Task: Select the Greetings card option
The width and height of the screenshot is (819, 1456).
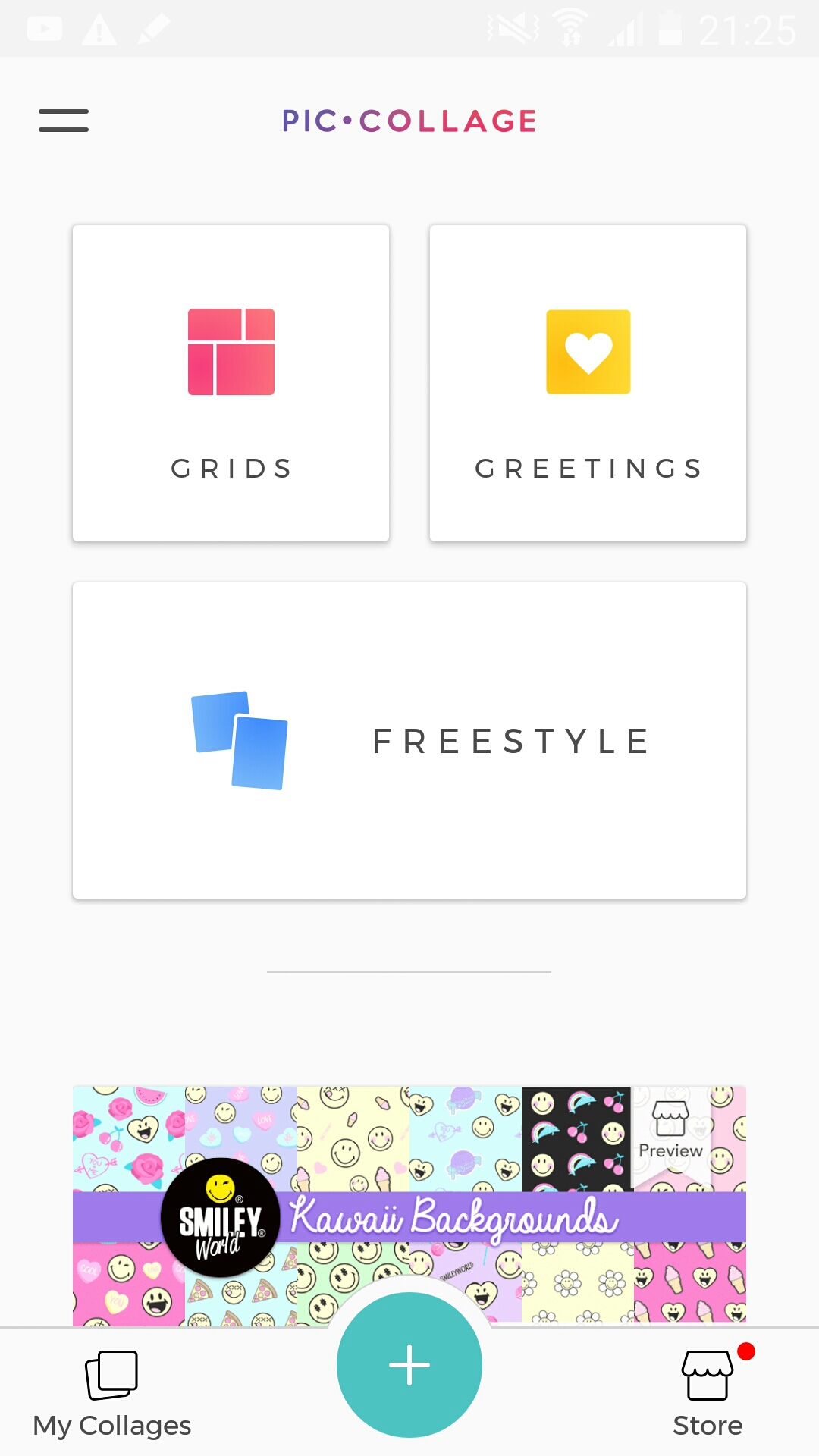Action: click(x=588, y=383)
